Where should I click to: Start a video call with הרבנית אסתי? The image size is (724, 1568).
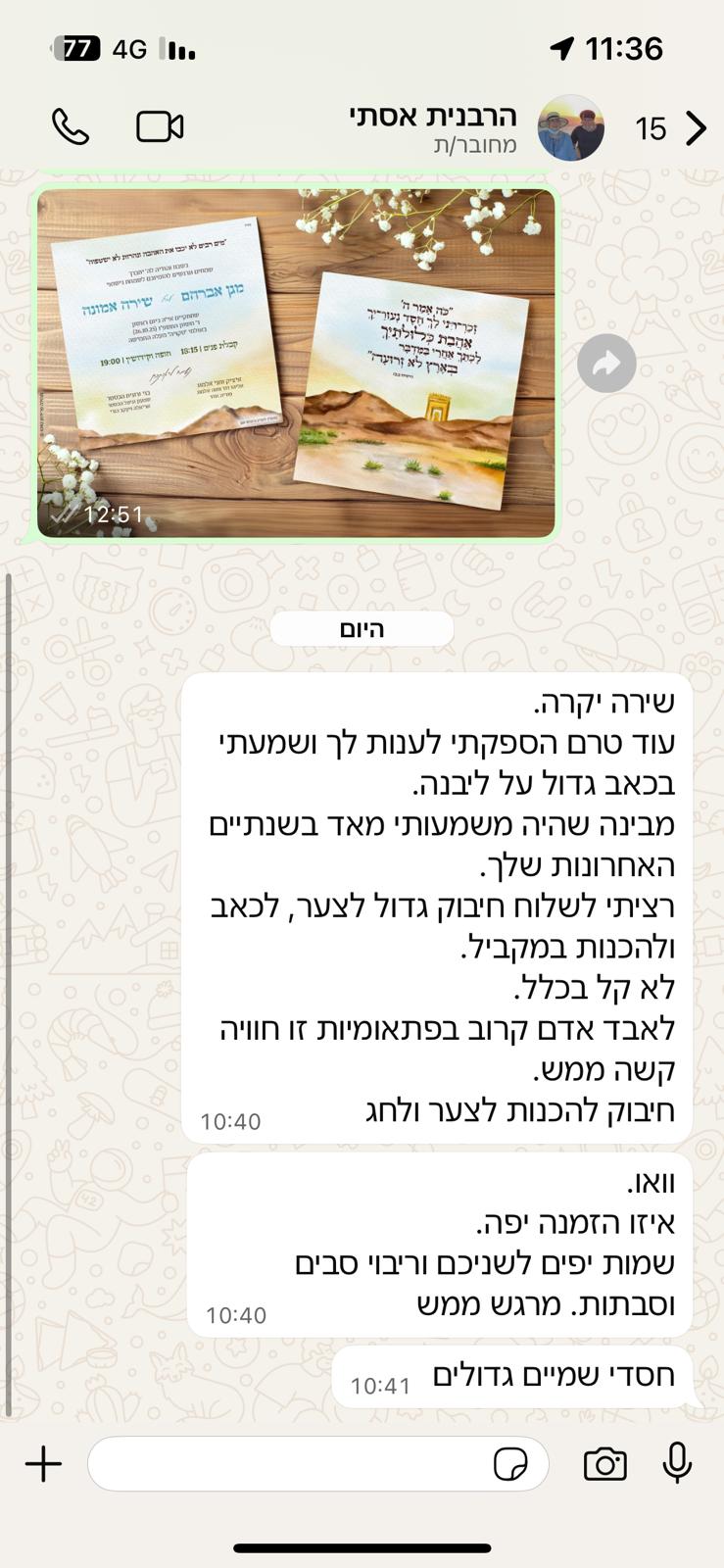[160, 127]
